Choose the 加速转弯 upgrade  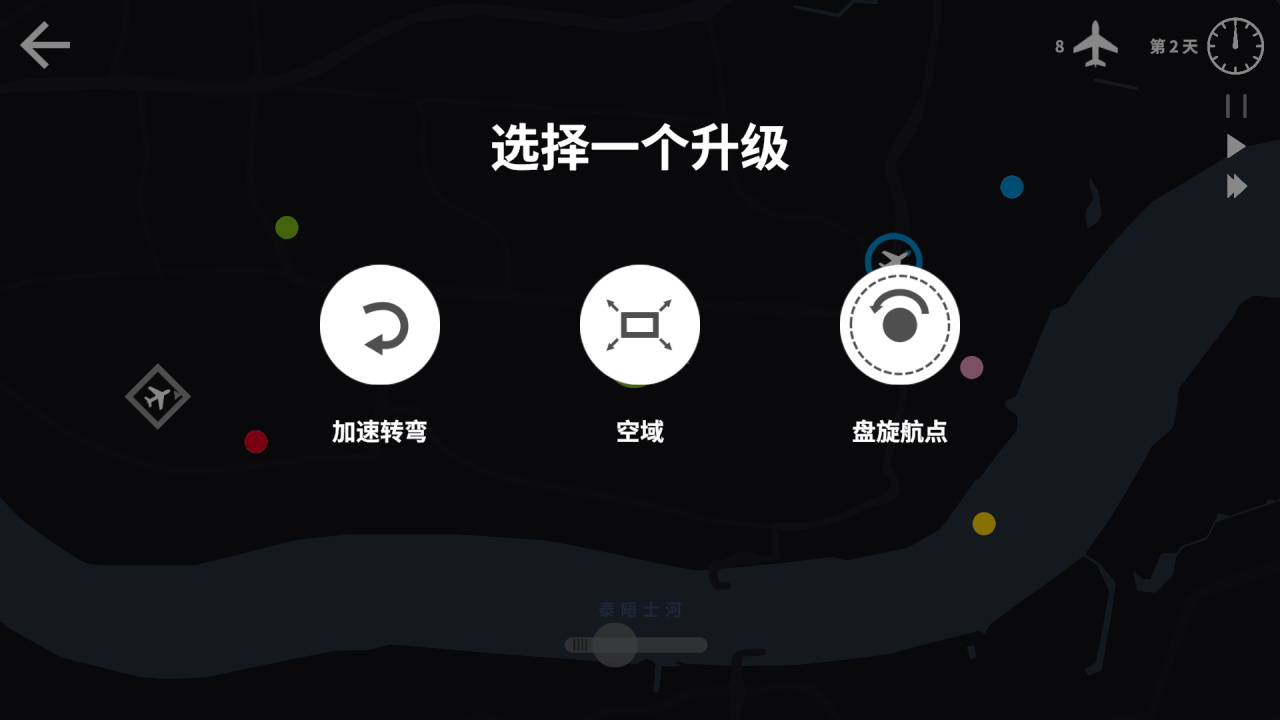[380, 325]
